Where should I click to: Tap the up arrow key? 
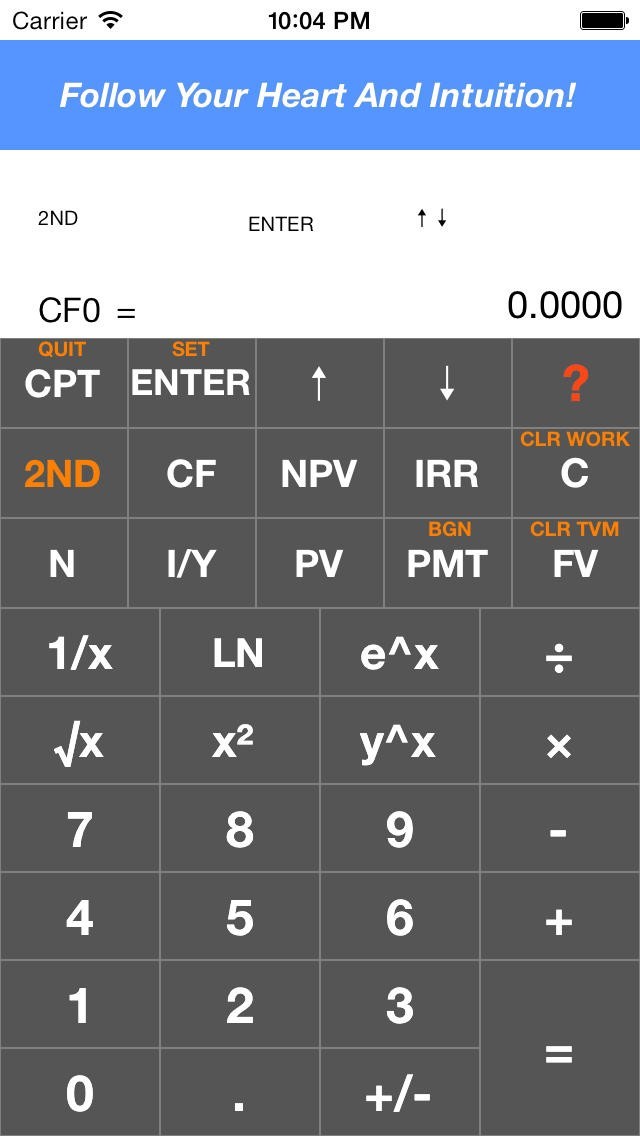point(319,383)
